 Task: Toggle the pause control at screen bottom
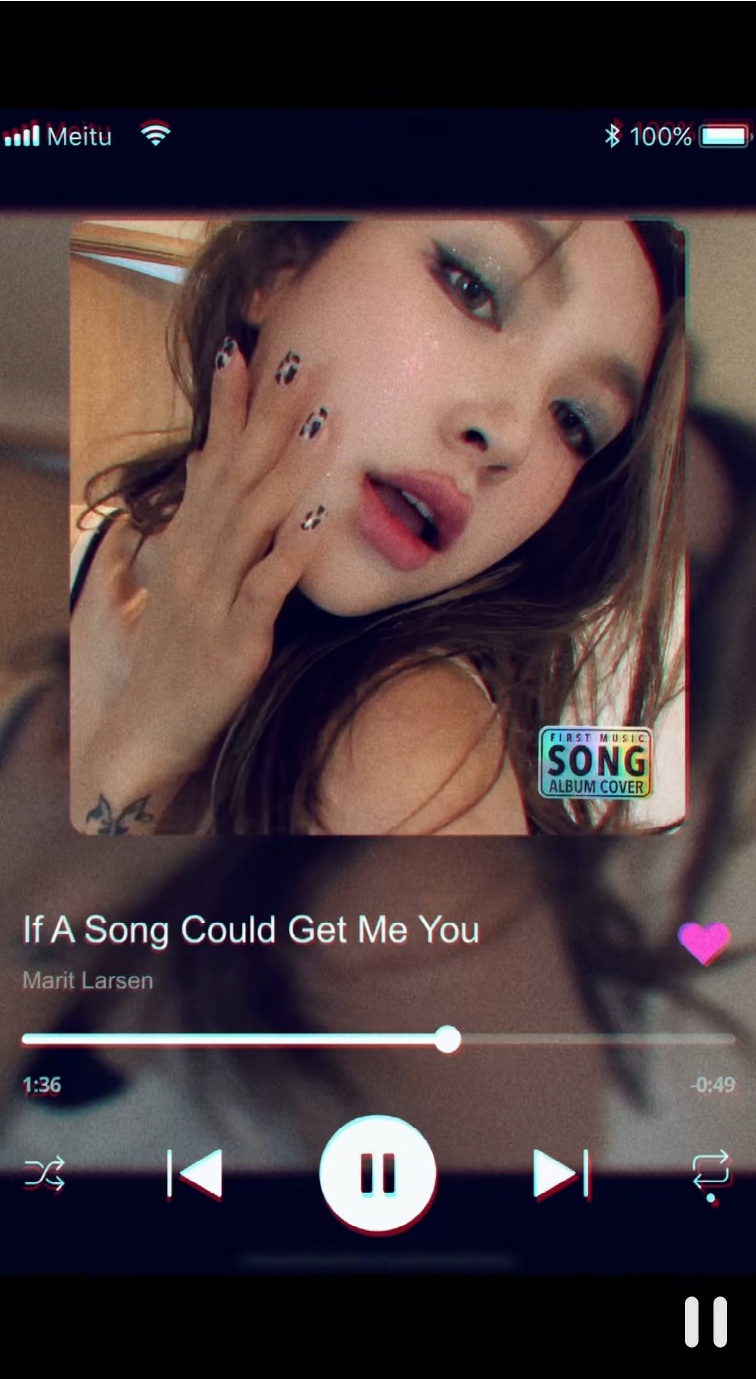point(706,1320)
